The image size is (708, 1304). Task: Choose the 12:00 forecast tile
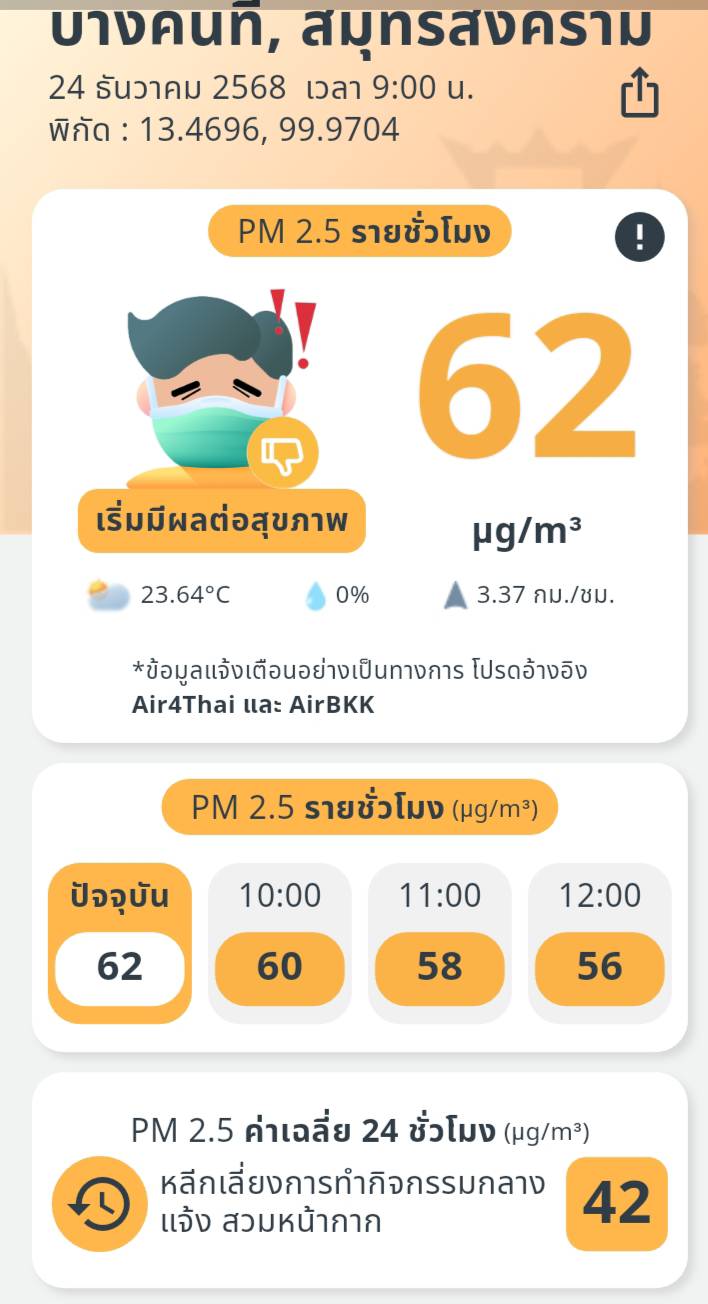click(600, 942)
